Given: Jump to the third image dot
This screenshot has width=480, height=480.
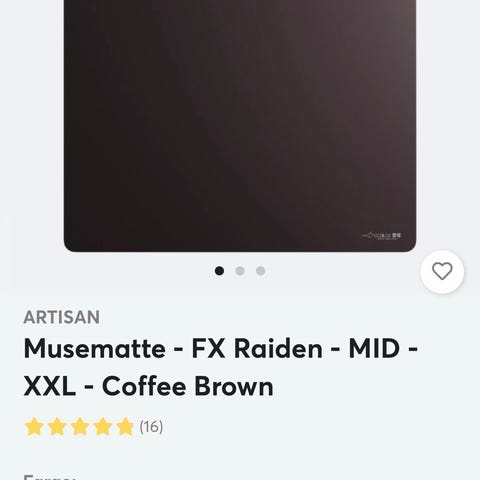Looking at the screenshot, I should pos(261,271).
